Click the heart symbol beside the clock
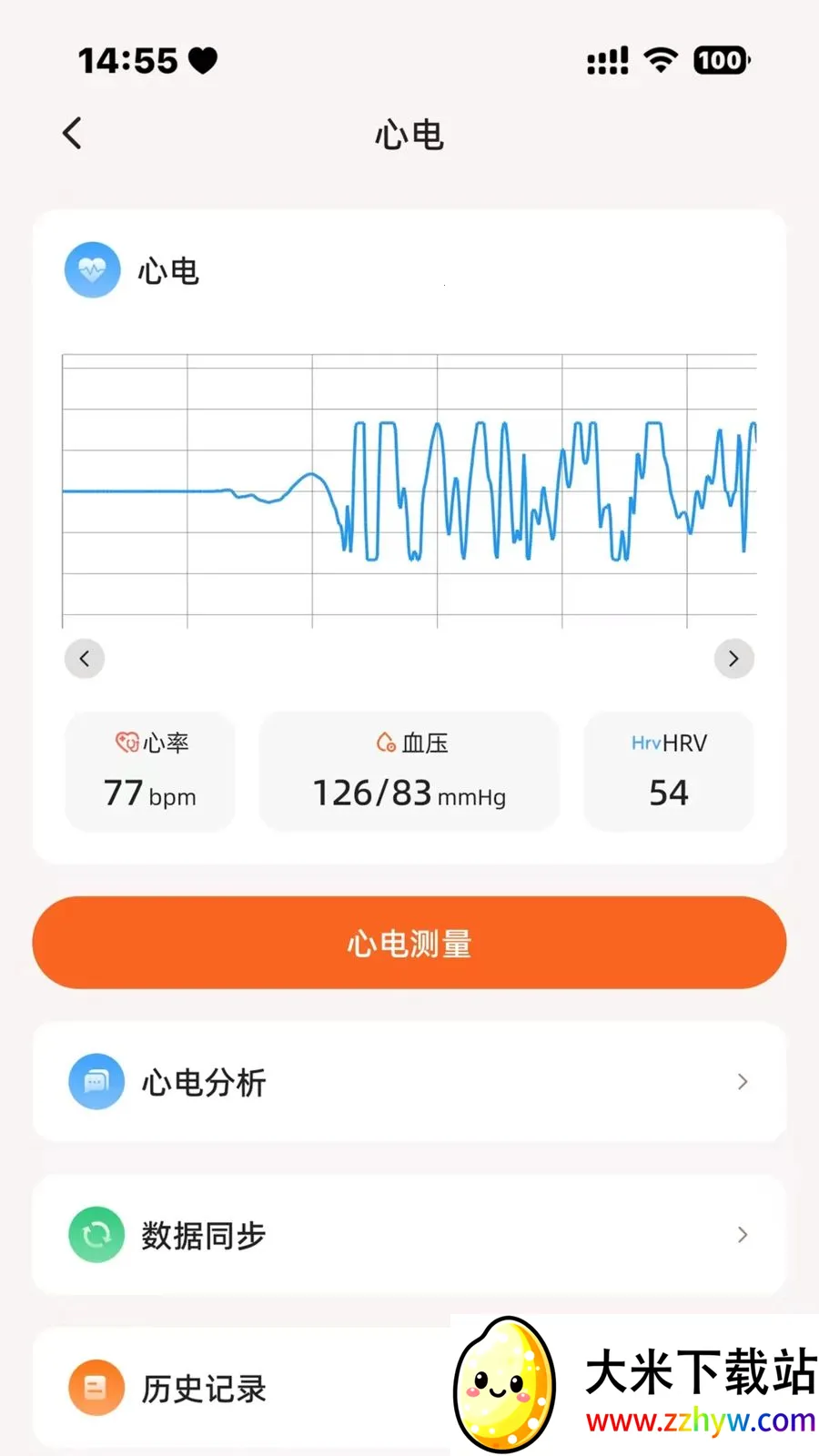 coord(204,60)
